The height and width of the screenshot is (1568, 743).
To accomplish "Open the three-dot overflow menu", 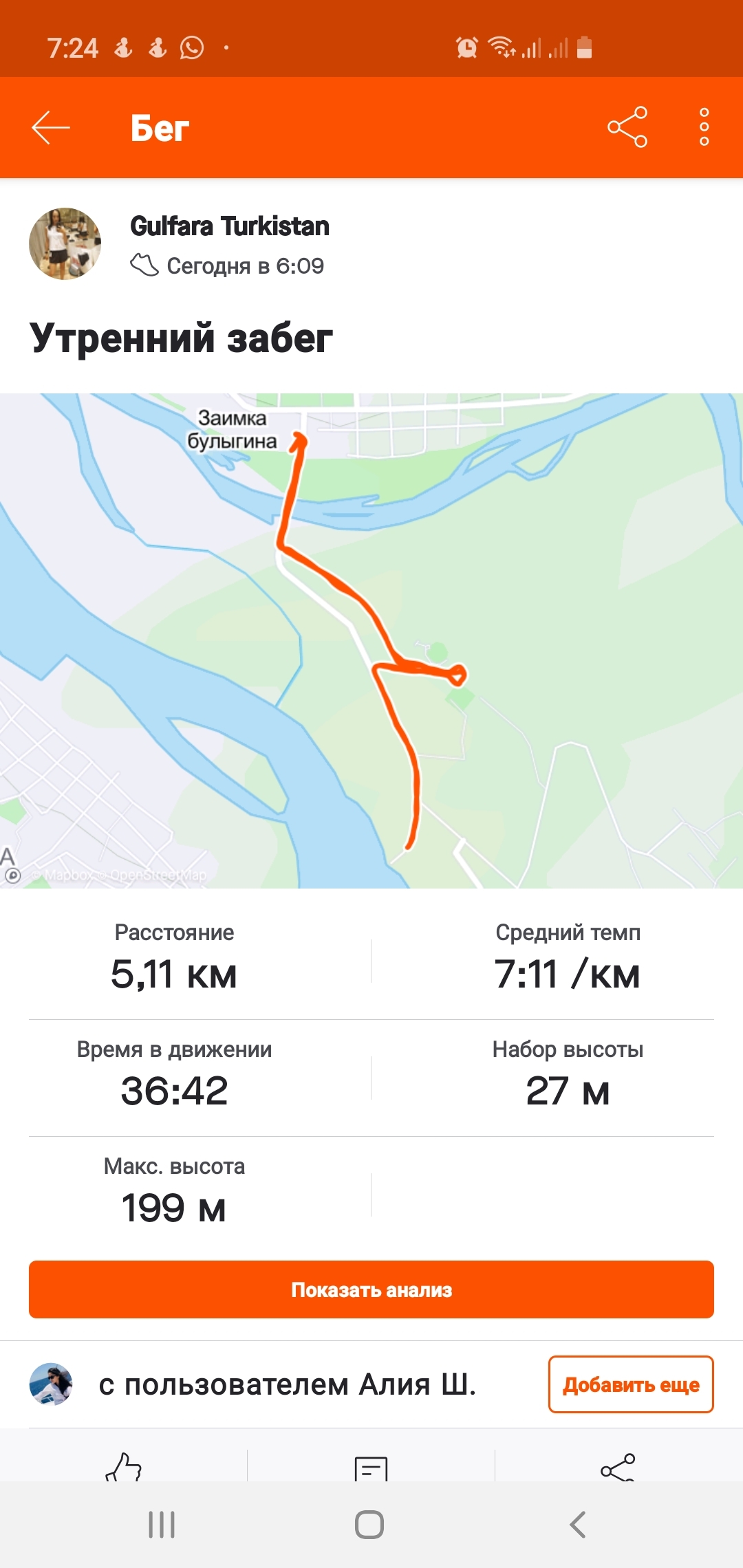I will click(x=704, y=127).
